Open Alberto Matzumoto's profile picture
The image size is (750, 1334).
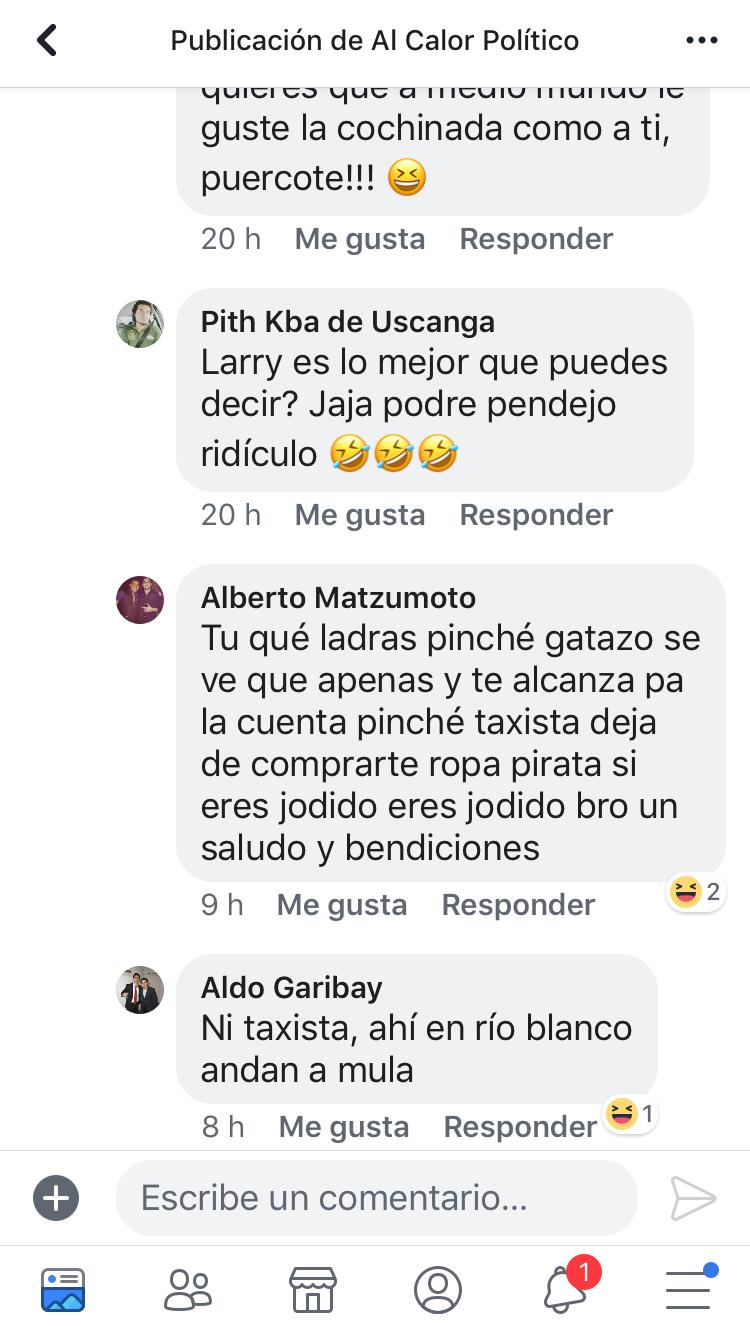[140, 600]
